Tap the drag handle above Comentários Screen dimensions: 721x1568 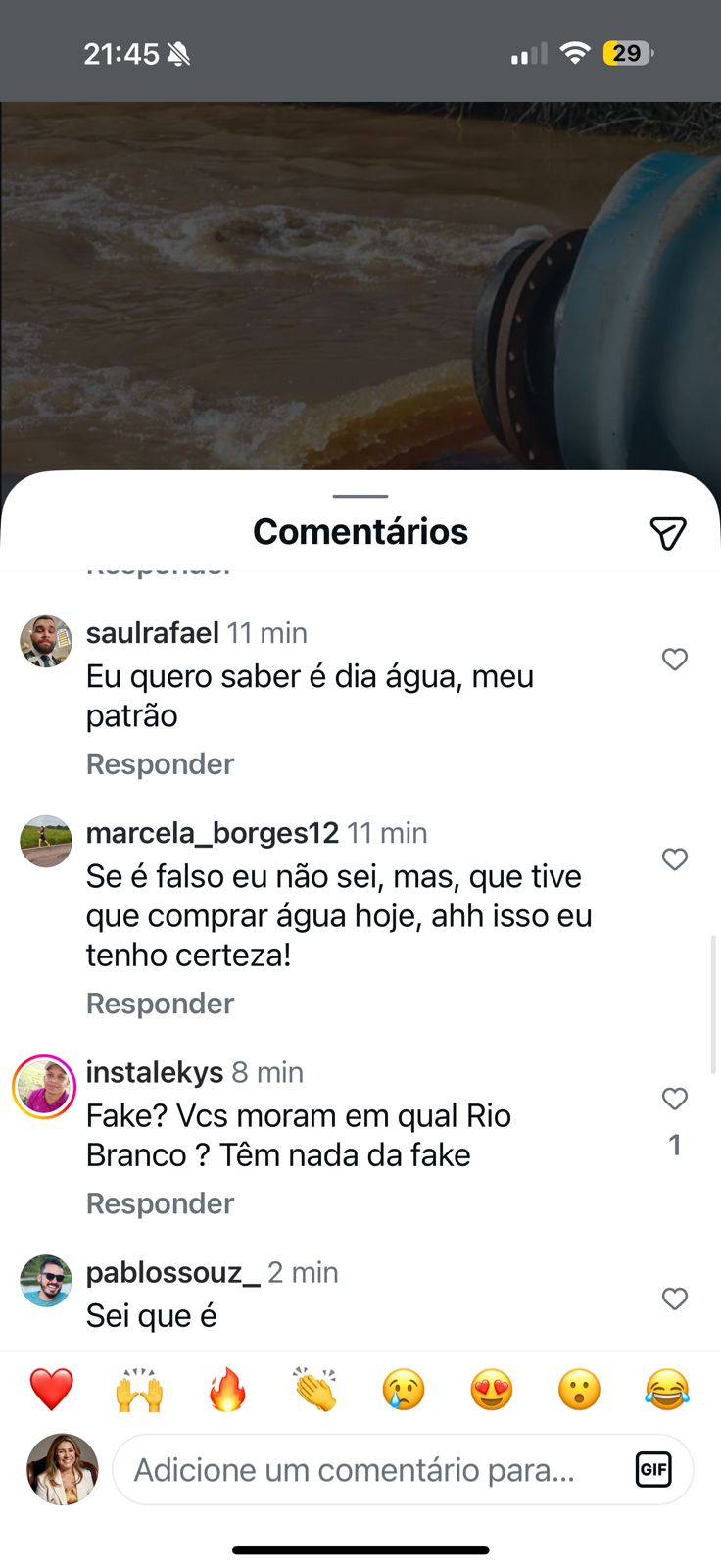coord(360,497)
